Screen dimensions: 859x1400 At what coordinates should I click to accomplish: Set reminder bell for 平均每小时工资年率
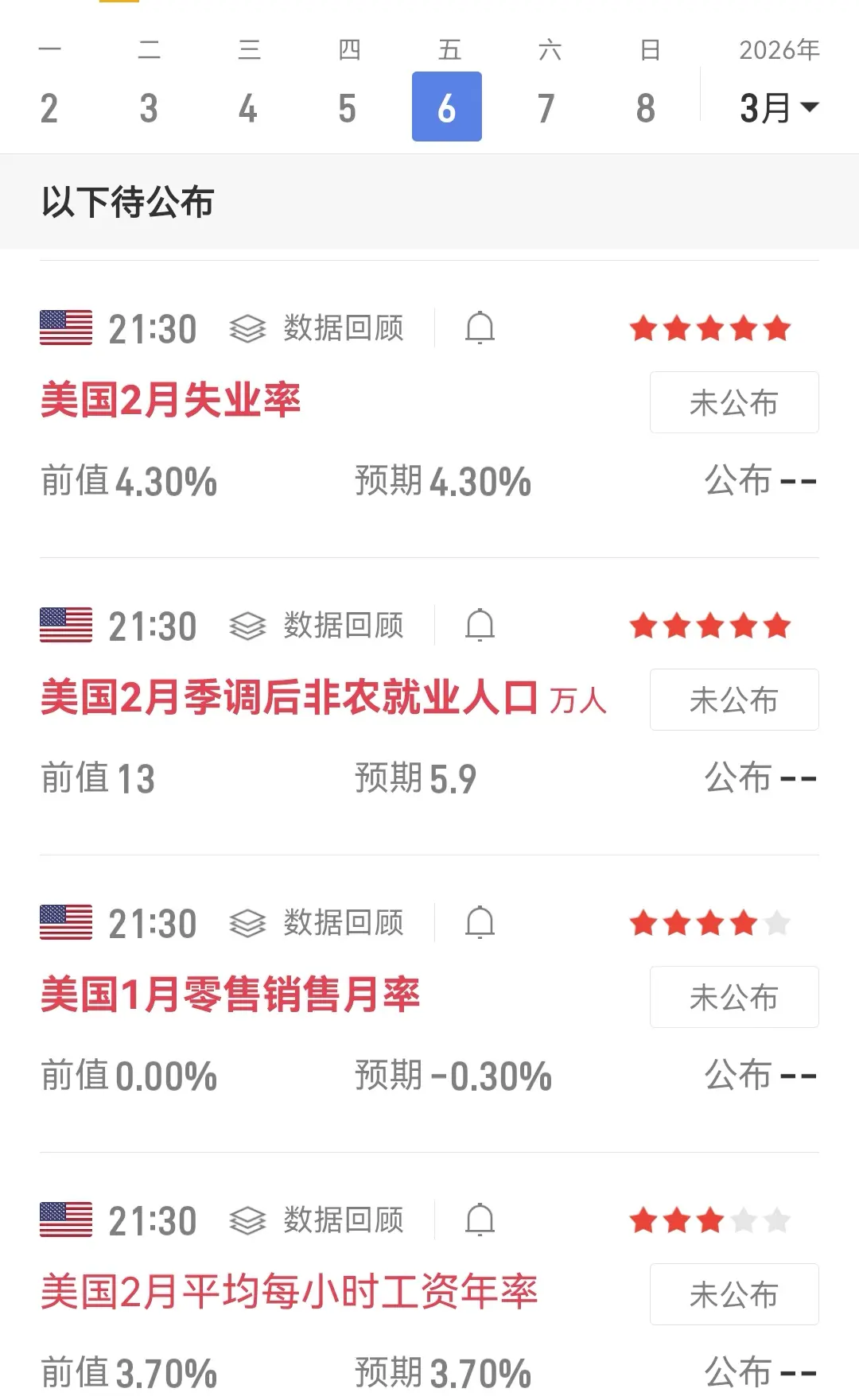480,1220
